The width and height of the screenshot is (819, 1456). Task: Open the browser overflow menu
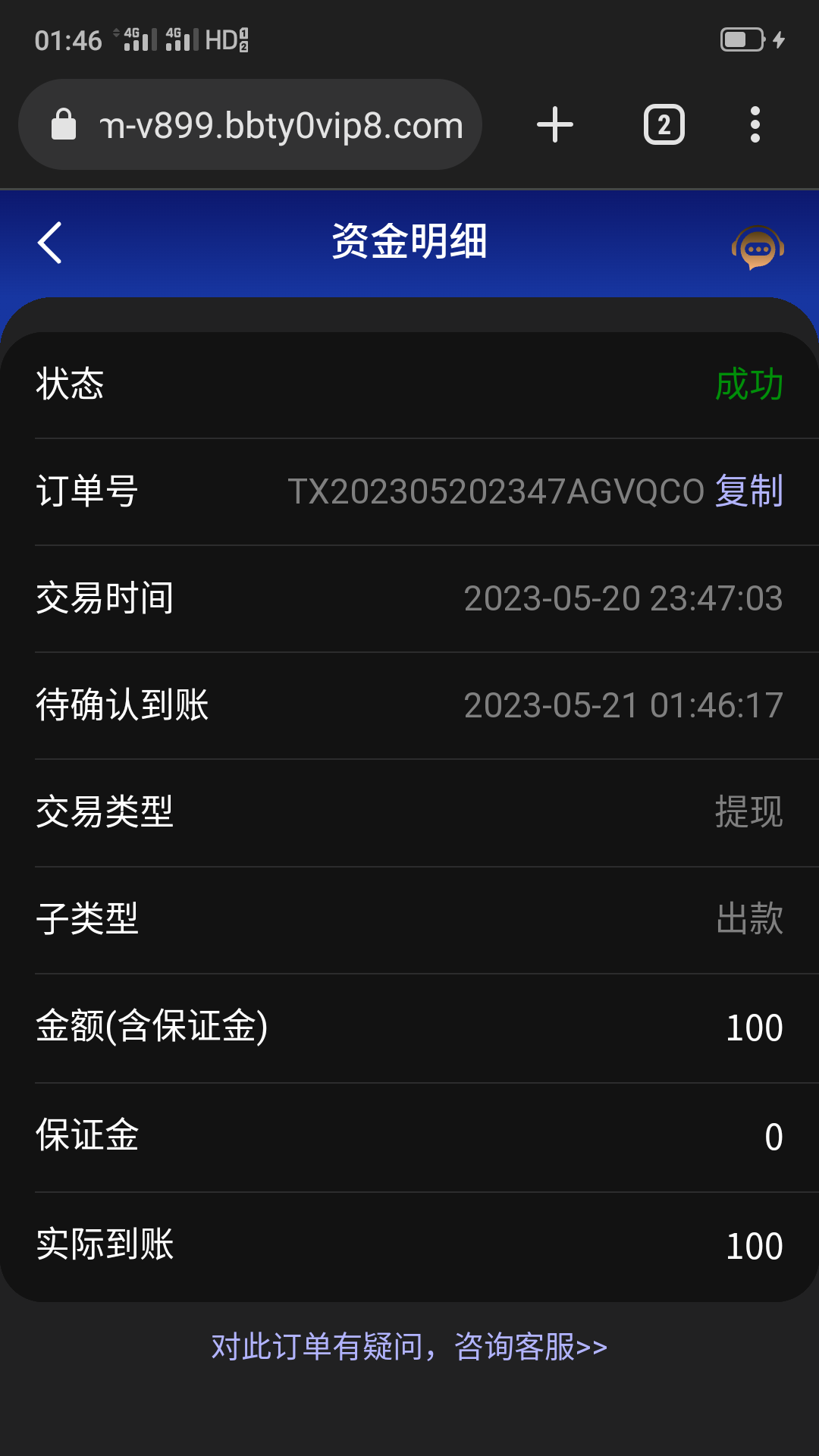(x=755, y=125)
